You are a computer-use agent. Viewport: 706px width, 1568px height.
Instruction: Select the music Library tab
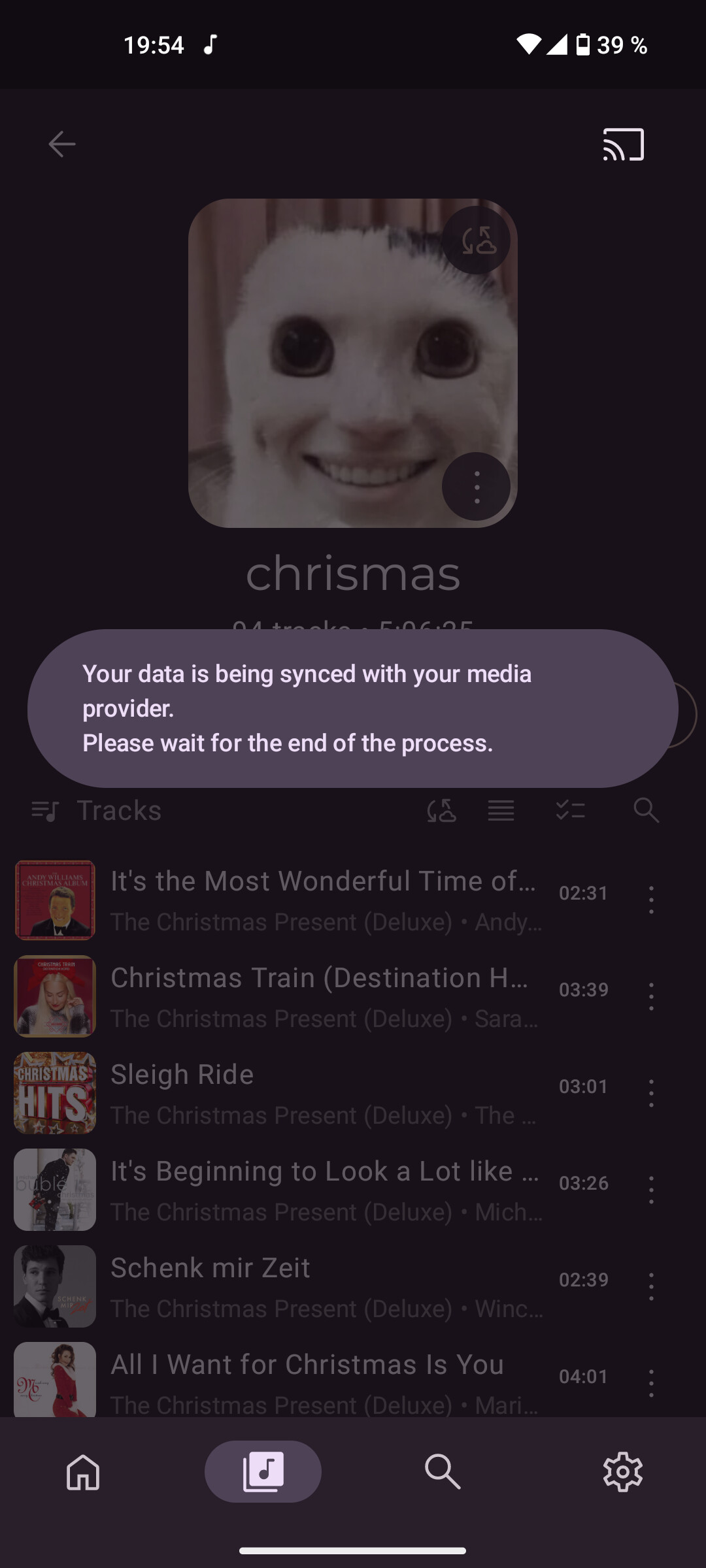click(263, 1472)
